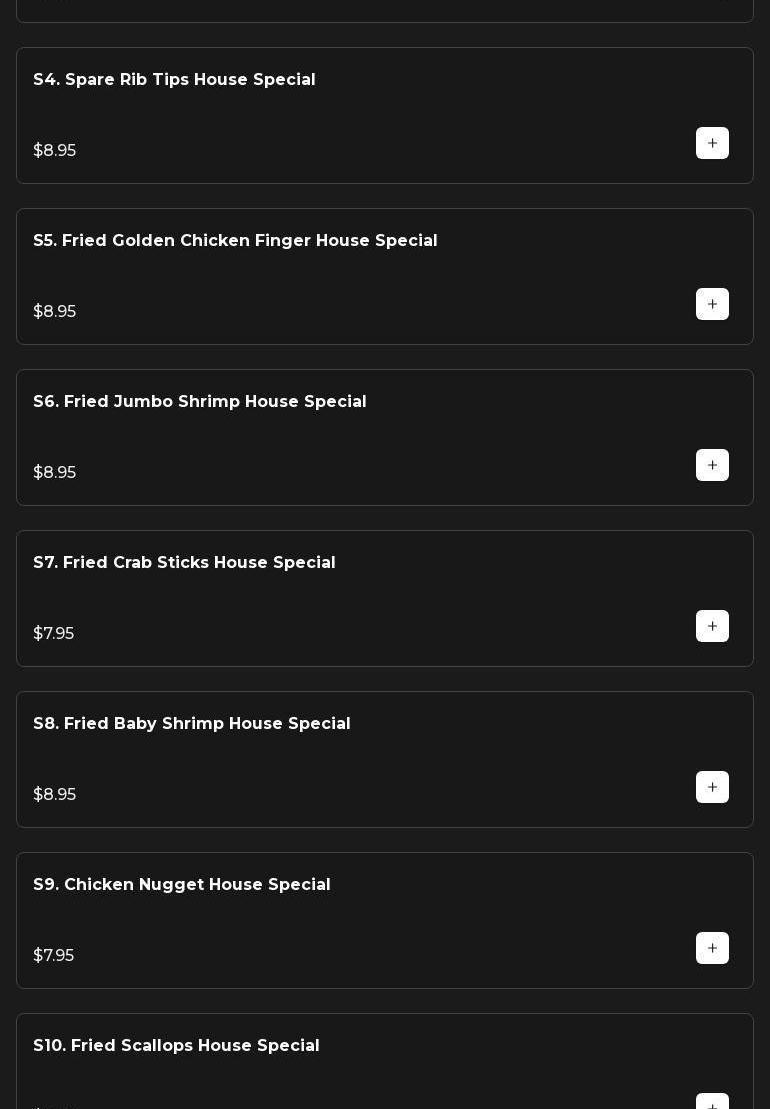Add S8 Fried Baby Shrimp to order
The image size is (770, 1109).
tap(712, 787)
